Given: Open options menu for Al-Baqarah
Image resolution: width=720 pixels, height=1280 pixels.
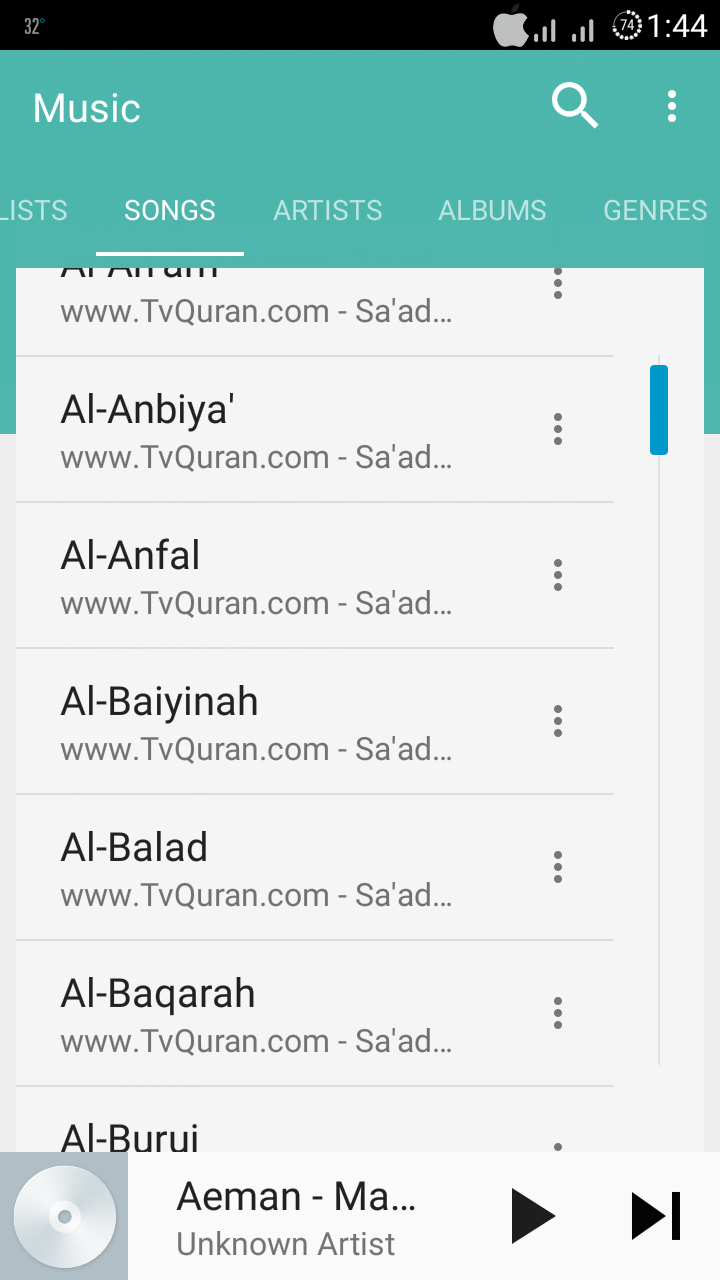Looking at the screenshot, I should 558,1013.
